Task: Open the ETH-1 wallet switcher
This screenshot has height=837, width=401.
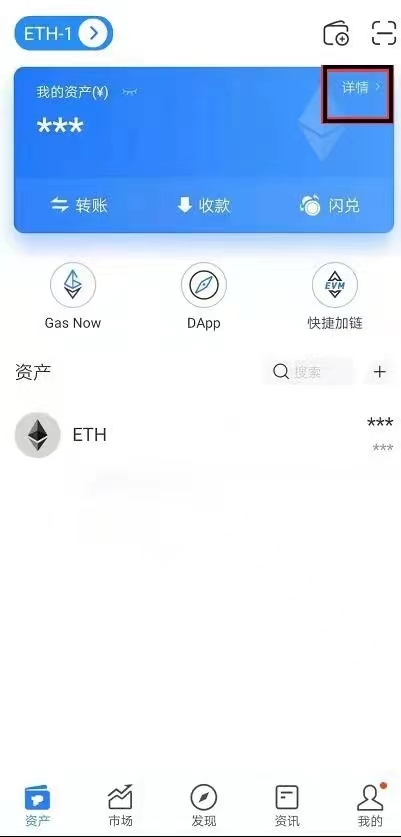Action: pos(64,33)
